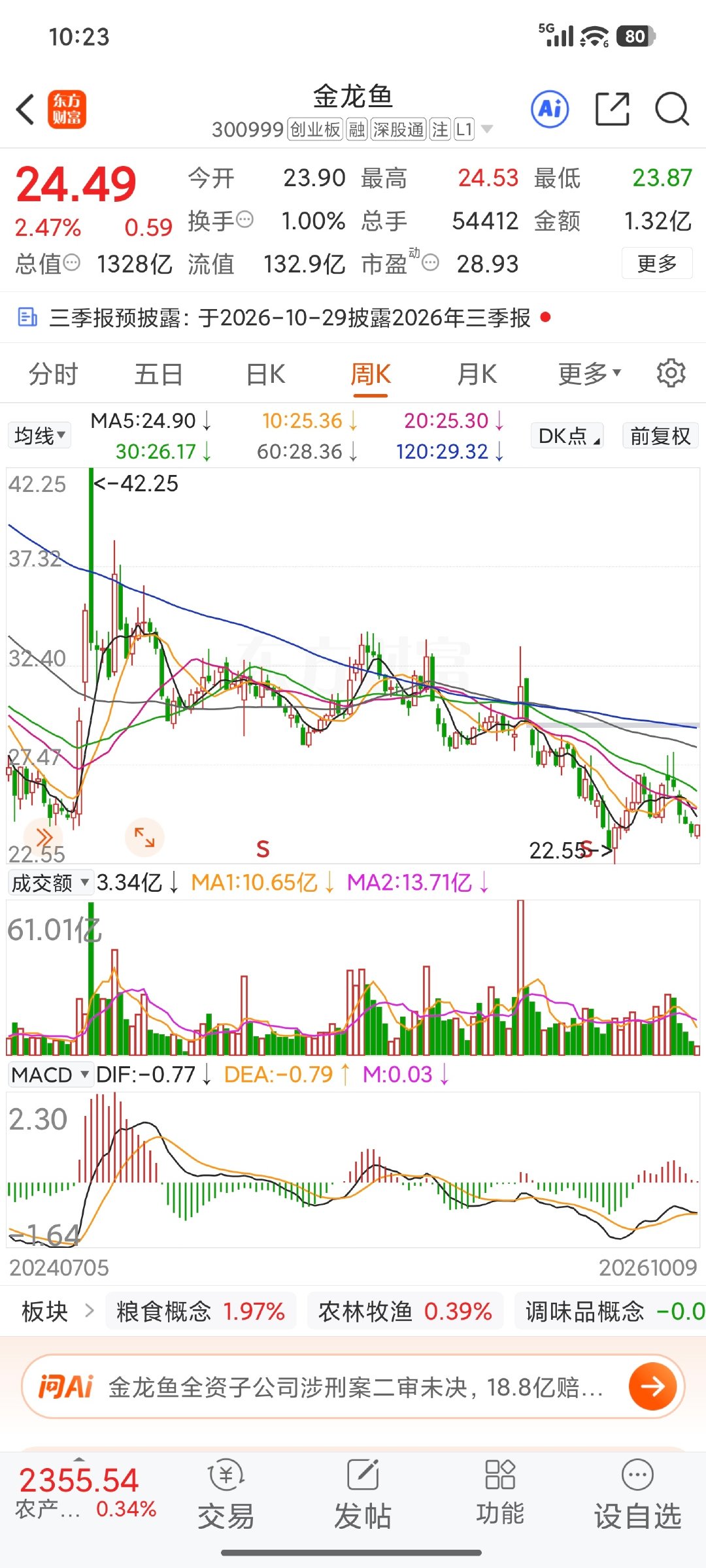Switch to the 日K chart tab

(265, 374)
